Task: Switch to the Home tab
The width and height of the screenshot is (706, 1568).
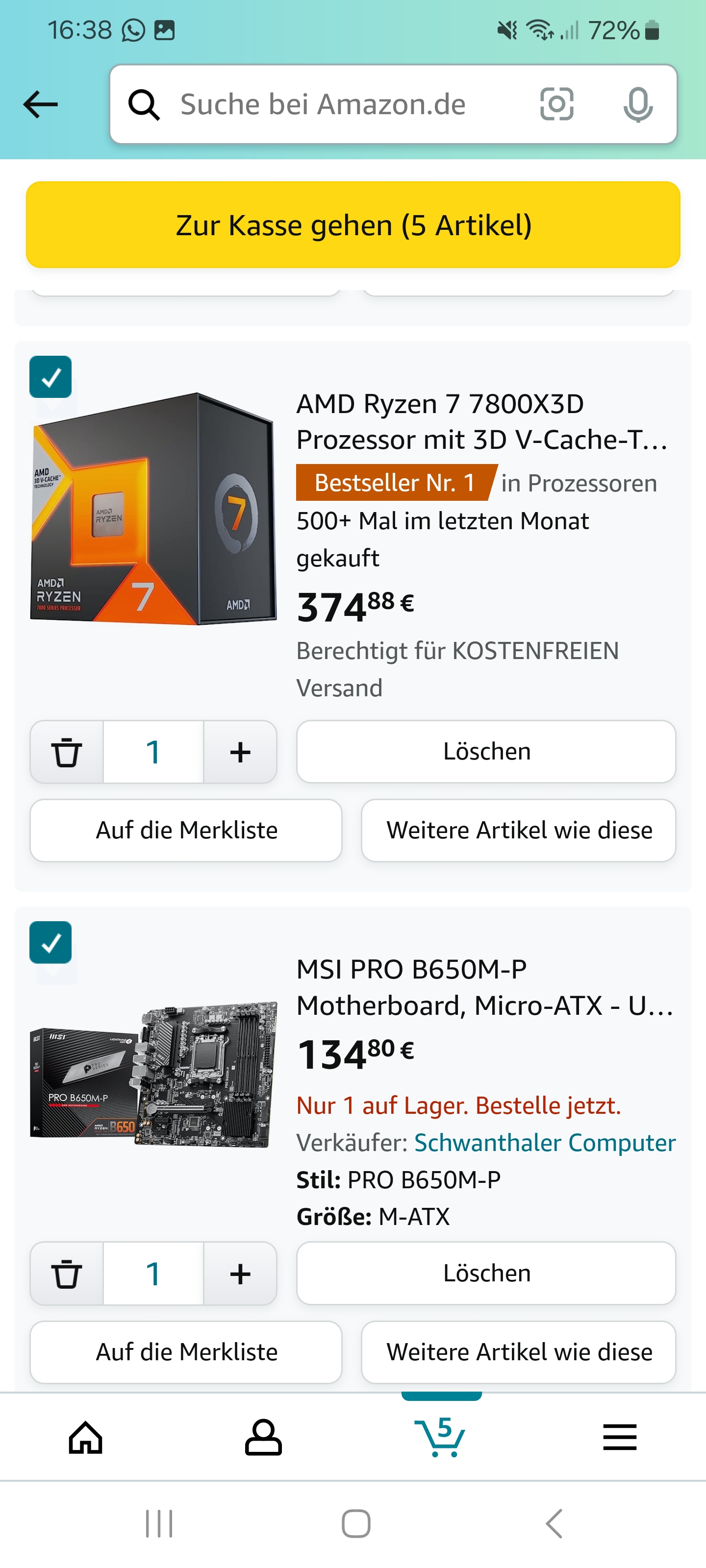Action: pos(85,1437)
